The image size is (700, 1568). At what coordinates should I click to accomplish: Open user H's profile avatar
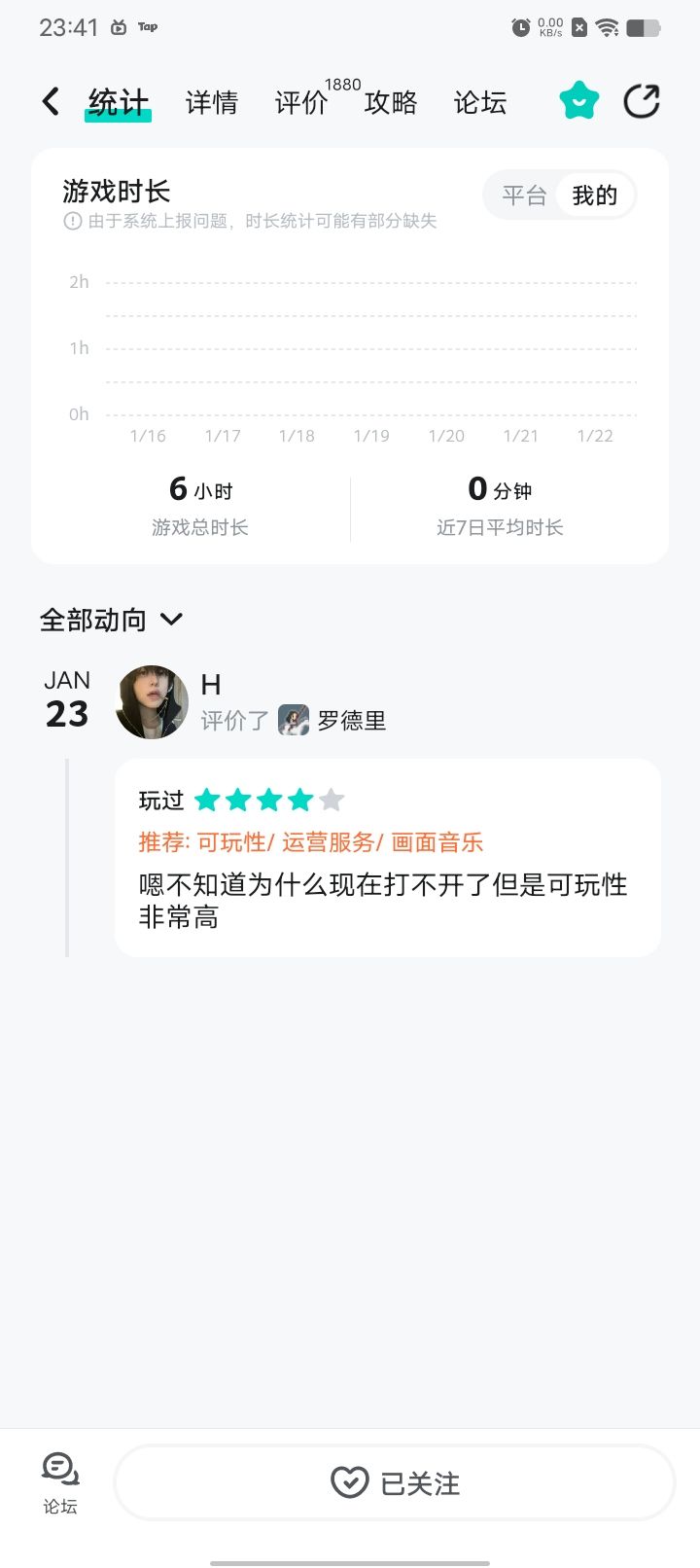(152, 702)
